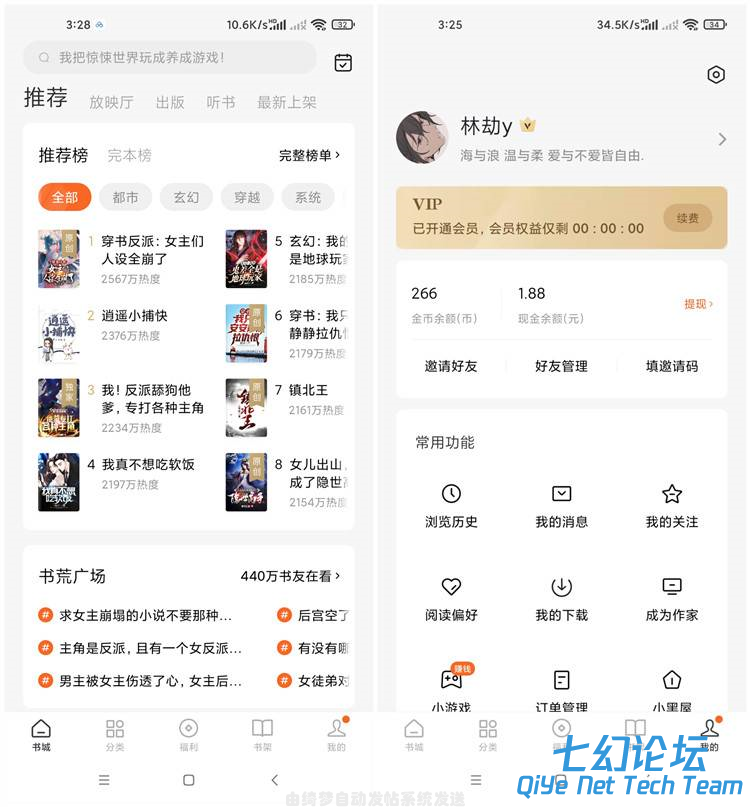Tap the 续费 button on the VIP card
Screen dimensions: 750x807
[687, 218]
